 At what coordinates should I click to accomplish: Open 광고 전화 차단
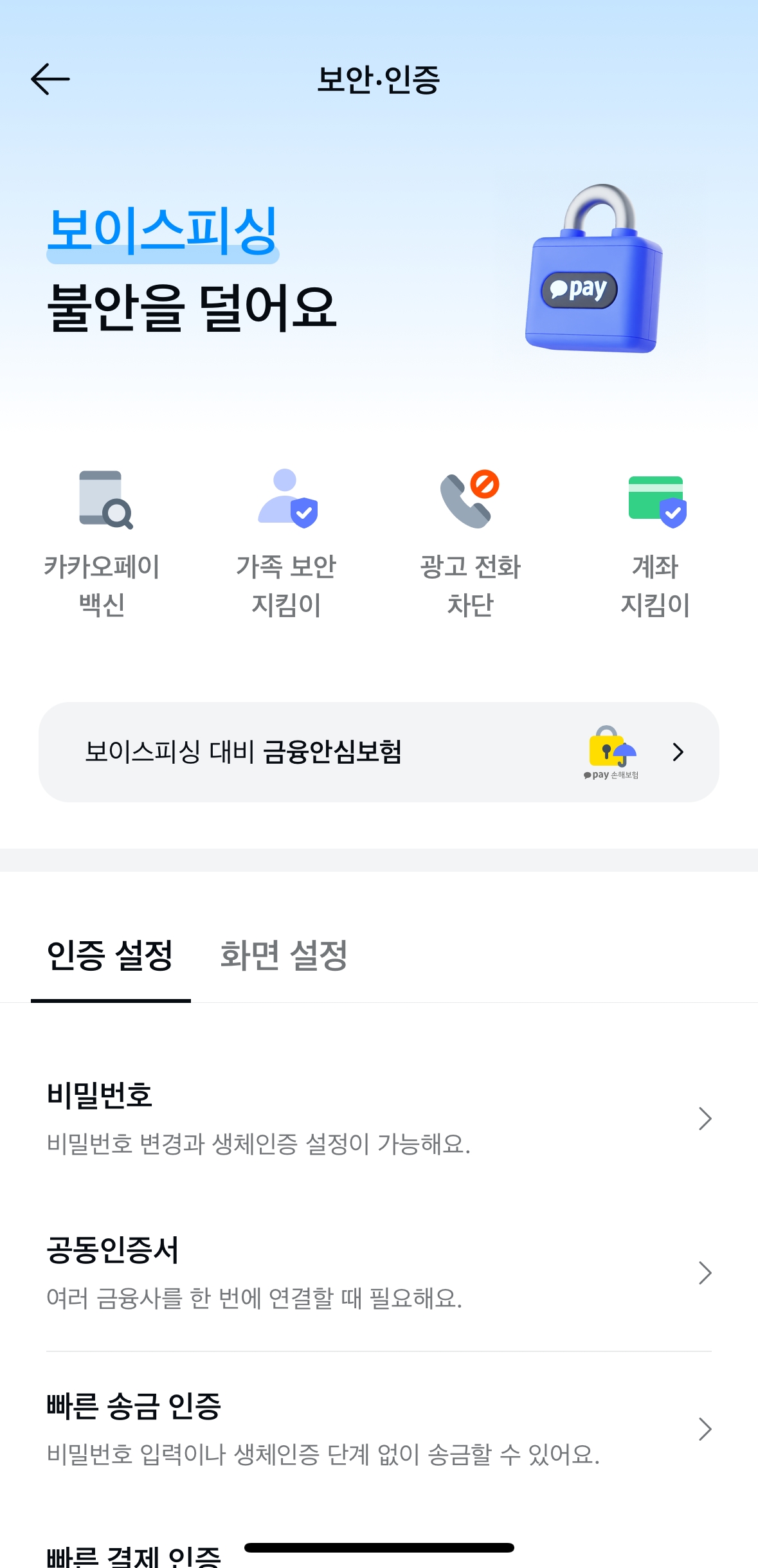(x=471, y=544)
